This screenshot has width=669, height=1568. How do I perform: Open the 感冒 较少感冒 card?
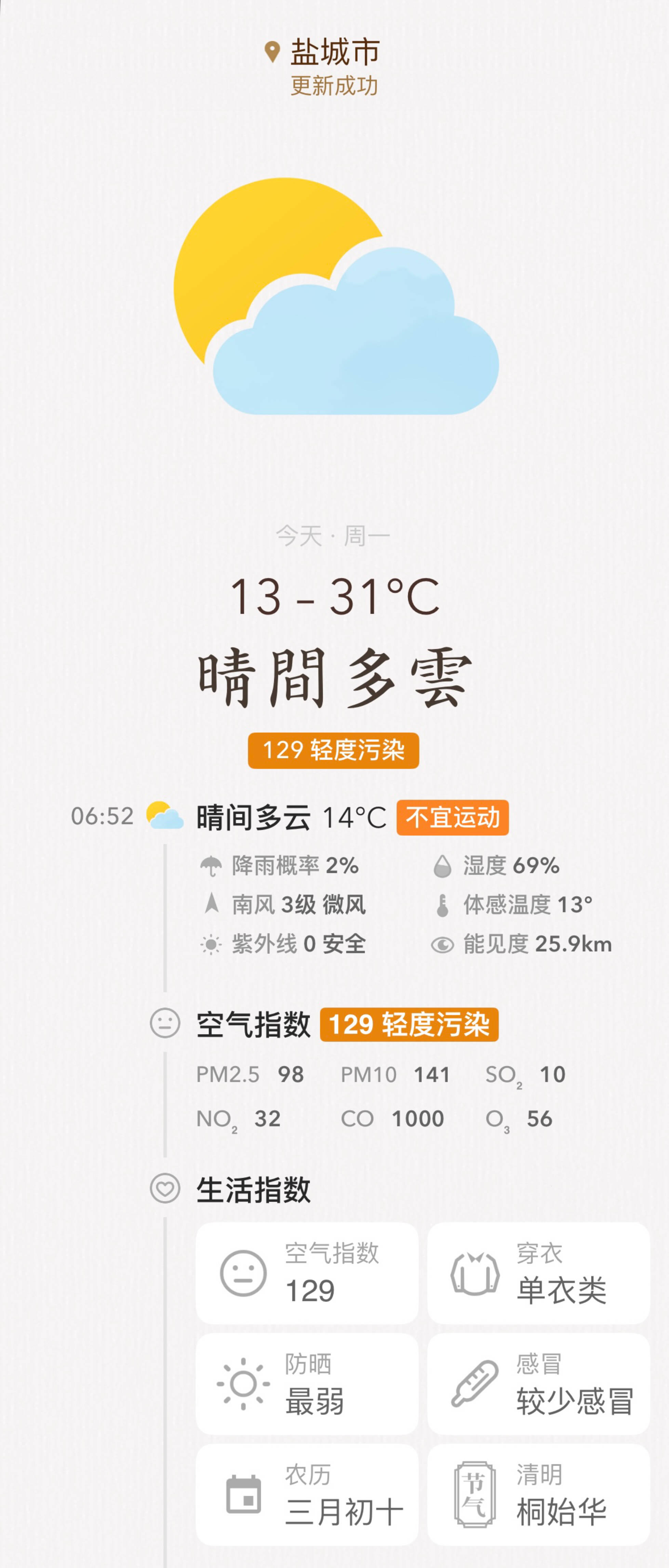[x=538, y=1384]
